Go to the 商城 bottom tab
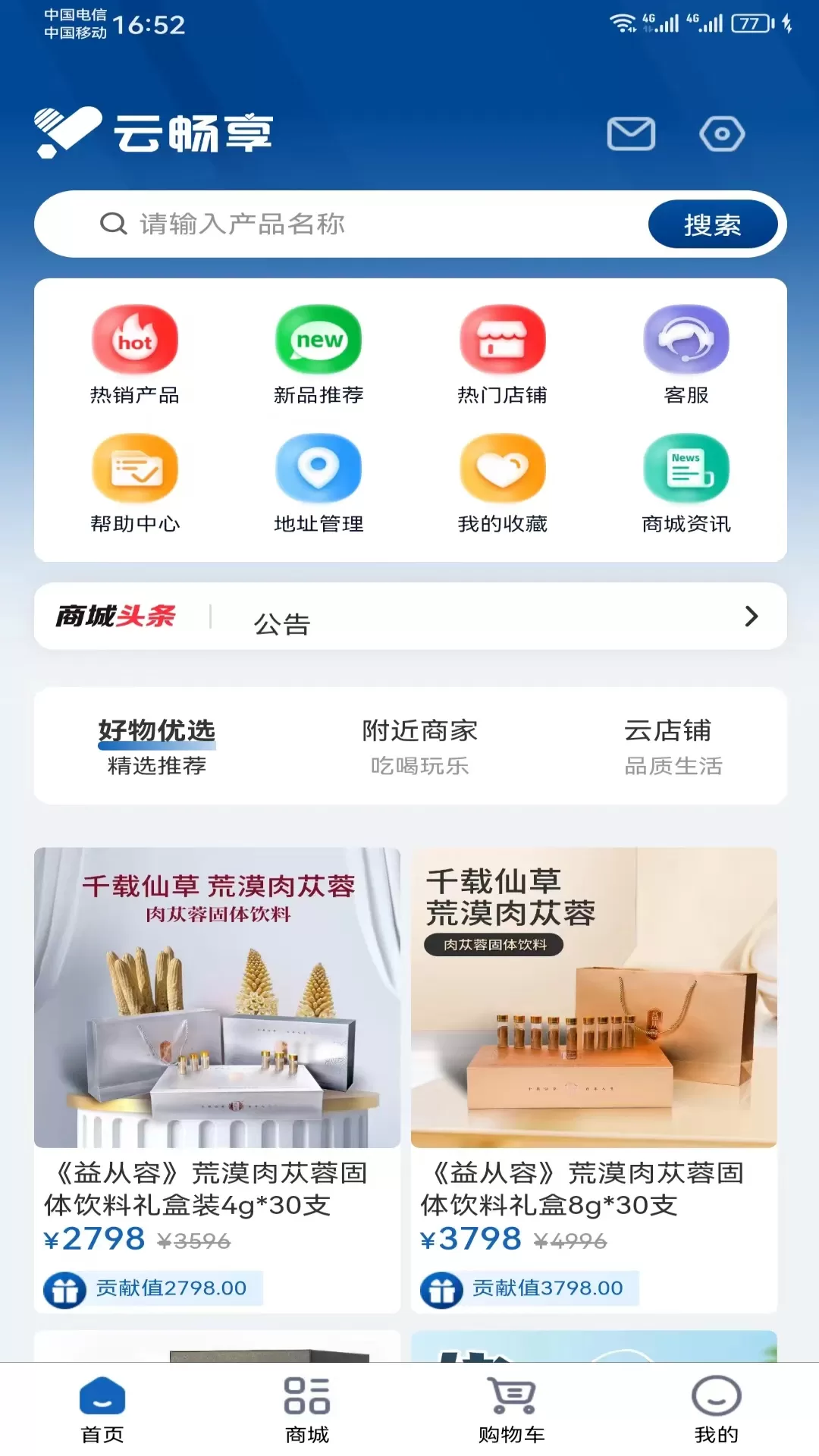 pyautogui.click(x=307, y=1410)
